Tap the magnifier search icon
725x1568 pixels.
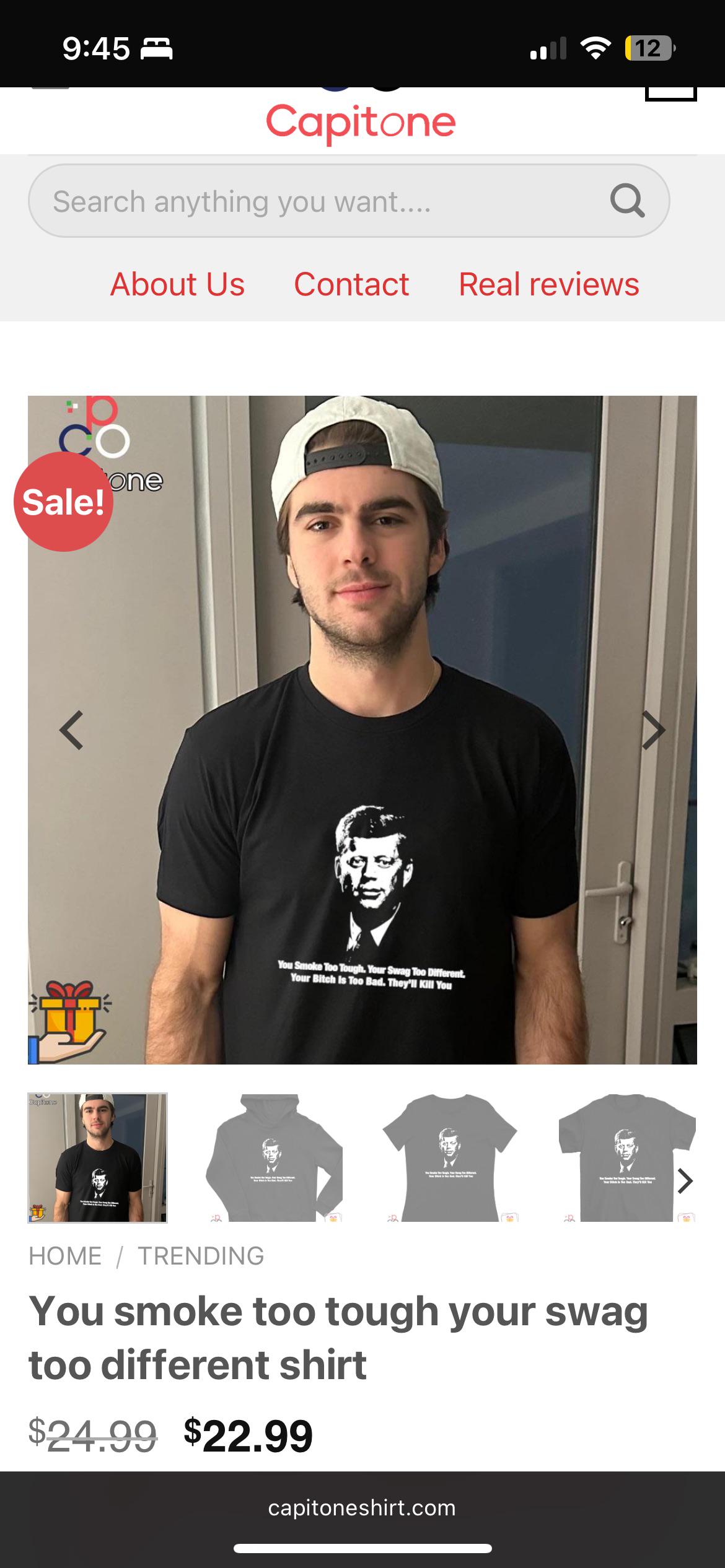pos(627,201)
